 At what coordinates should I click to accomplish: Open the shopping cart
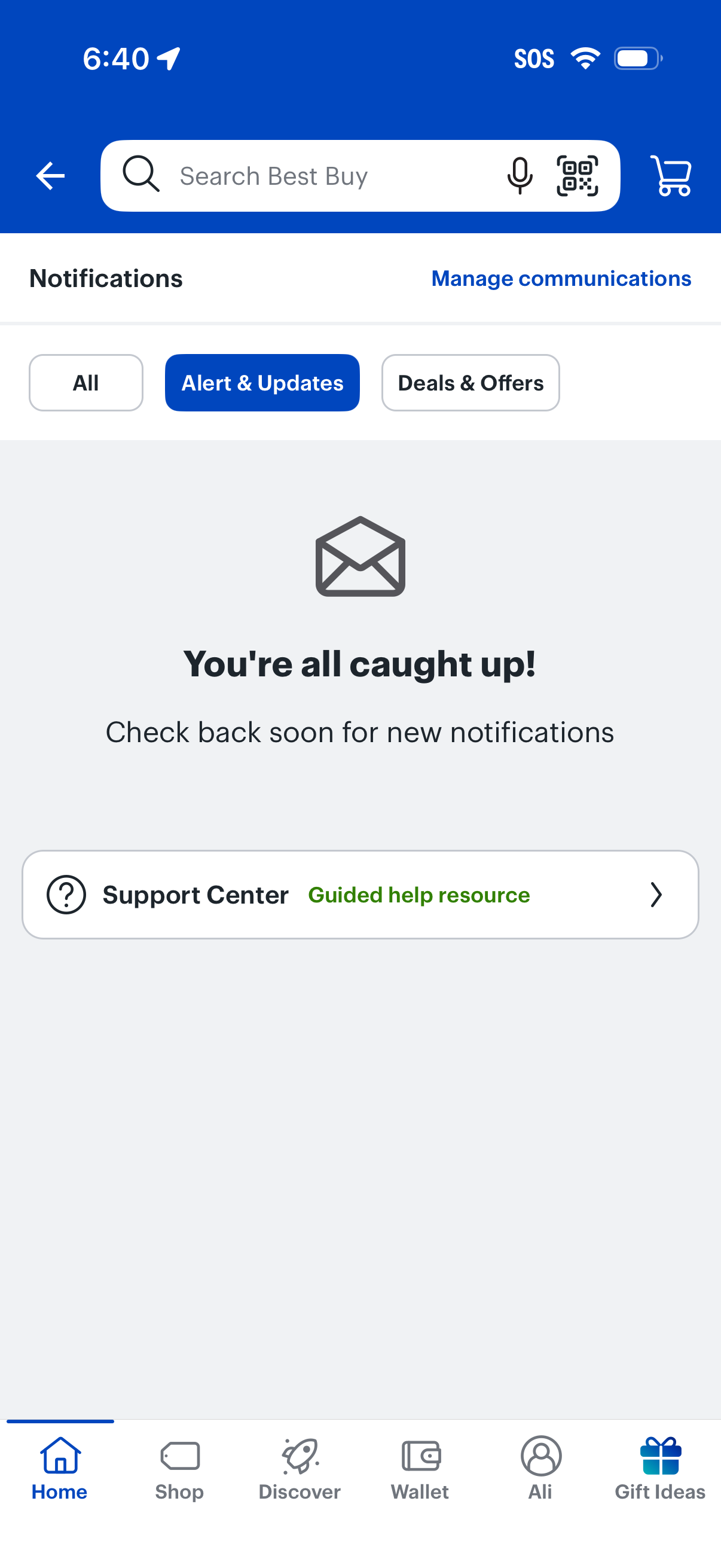click(x=671, y=176)
